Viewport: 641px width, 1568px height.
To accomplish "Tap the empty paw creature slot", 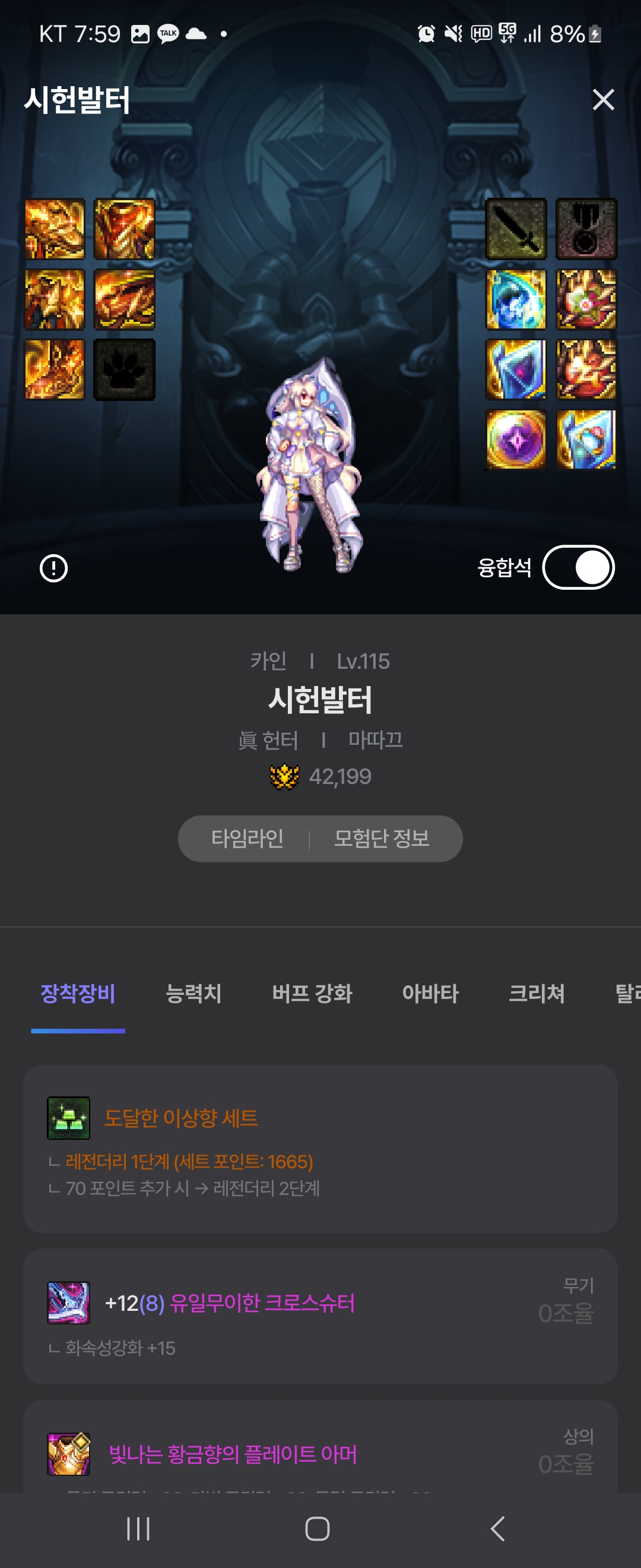I will 124,369.
